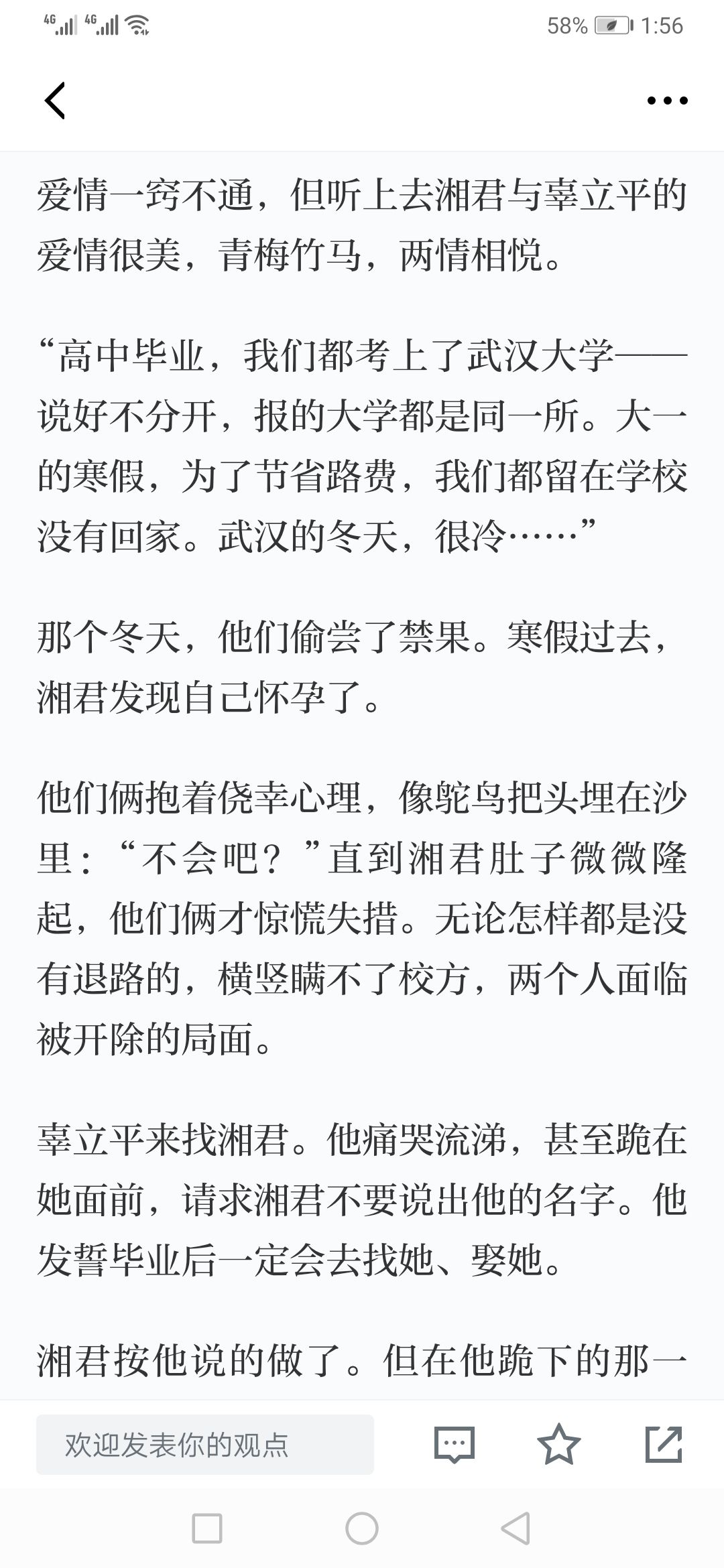
Task: Tap the system home button
Action: (x=362, y=1528)
